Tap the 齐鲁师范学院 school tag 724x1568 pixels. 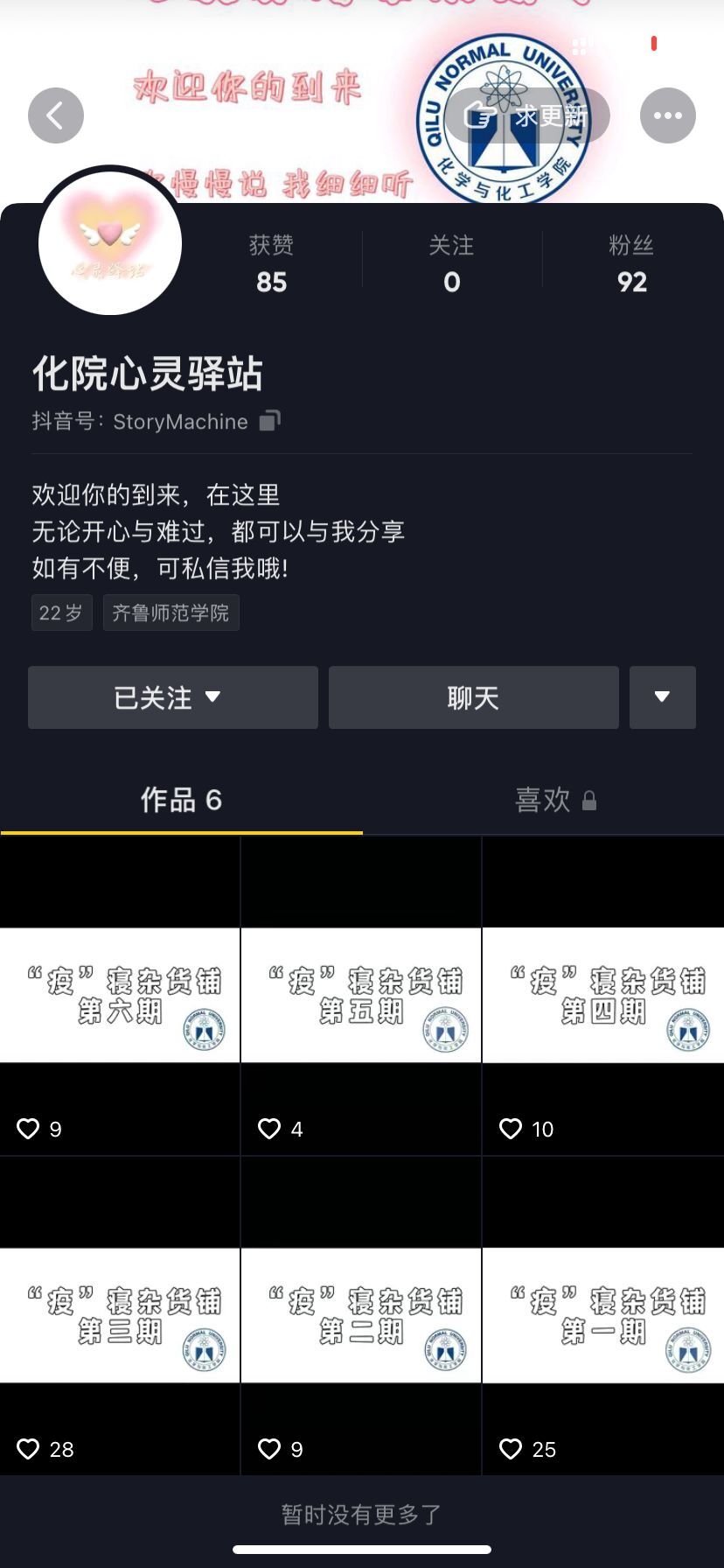click(171, 612)
